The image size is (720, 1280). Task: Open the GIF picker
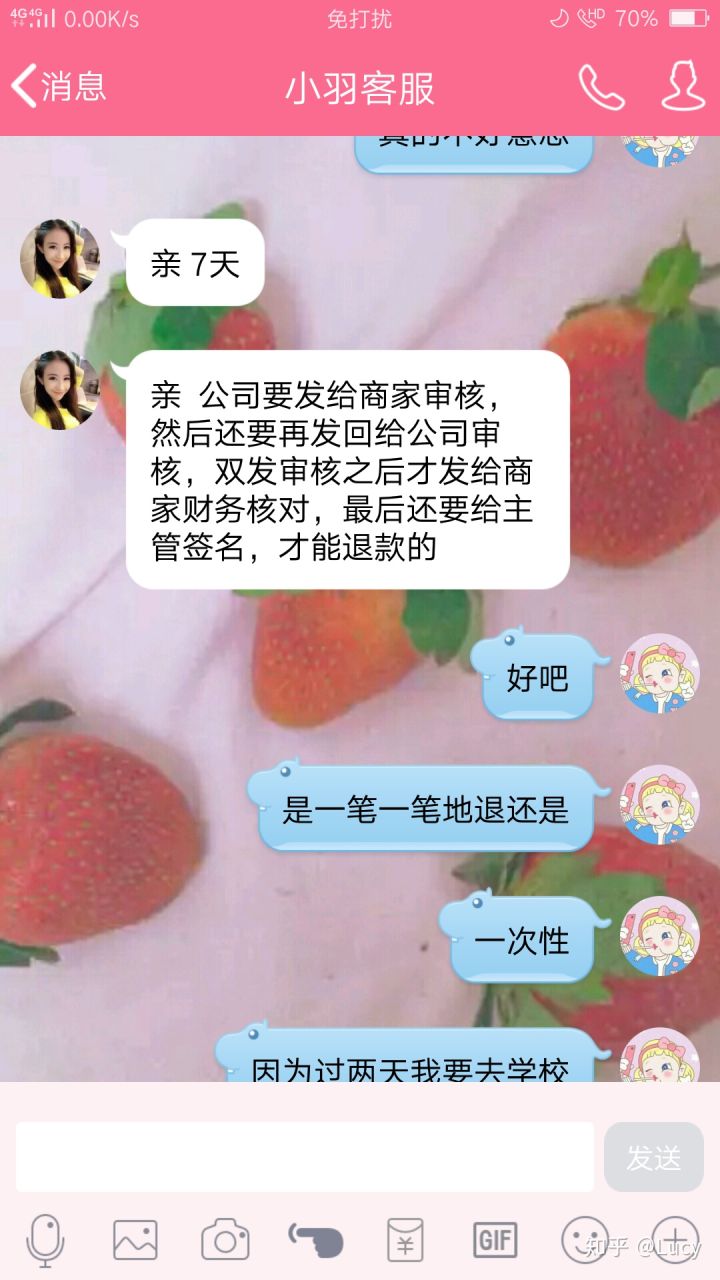click(x=495, y=1240)
